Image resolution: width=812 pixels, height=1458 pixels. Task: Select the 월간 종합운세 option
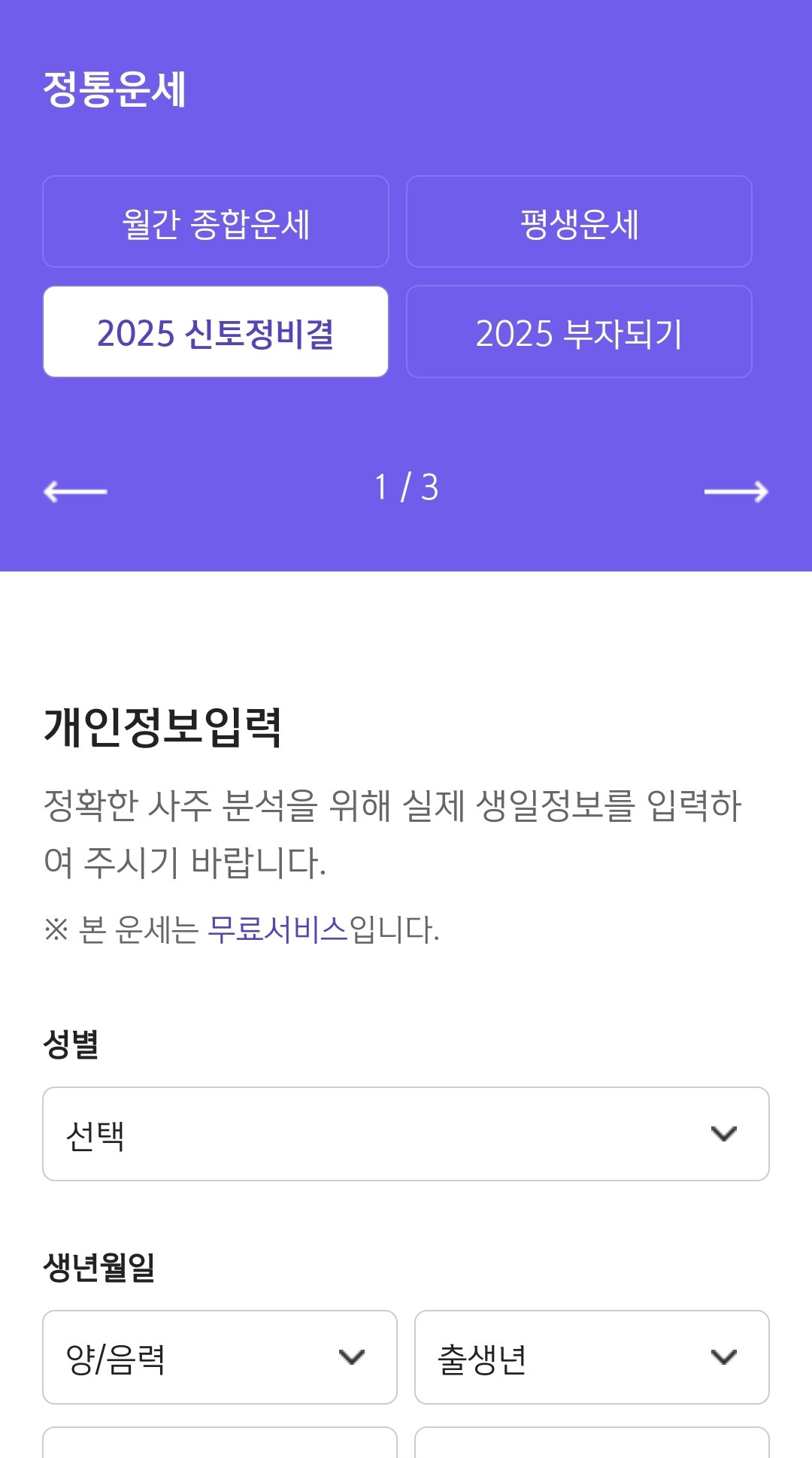(217, 221)
